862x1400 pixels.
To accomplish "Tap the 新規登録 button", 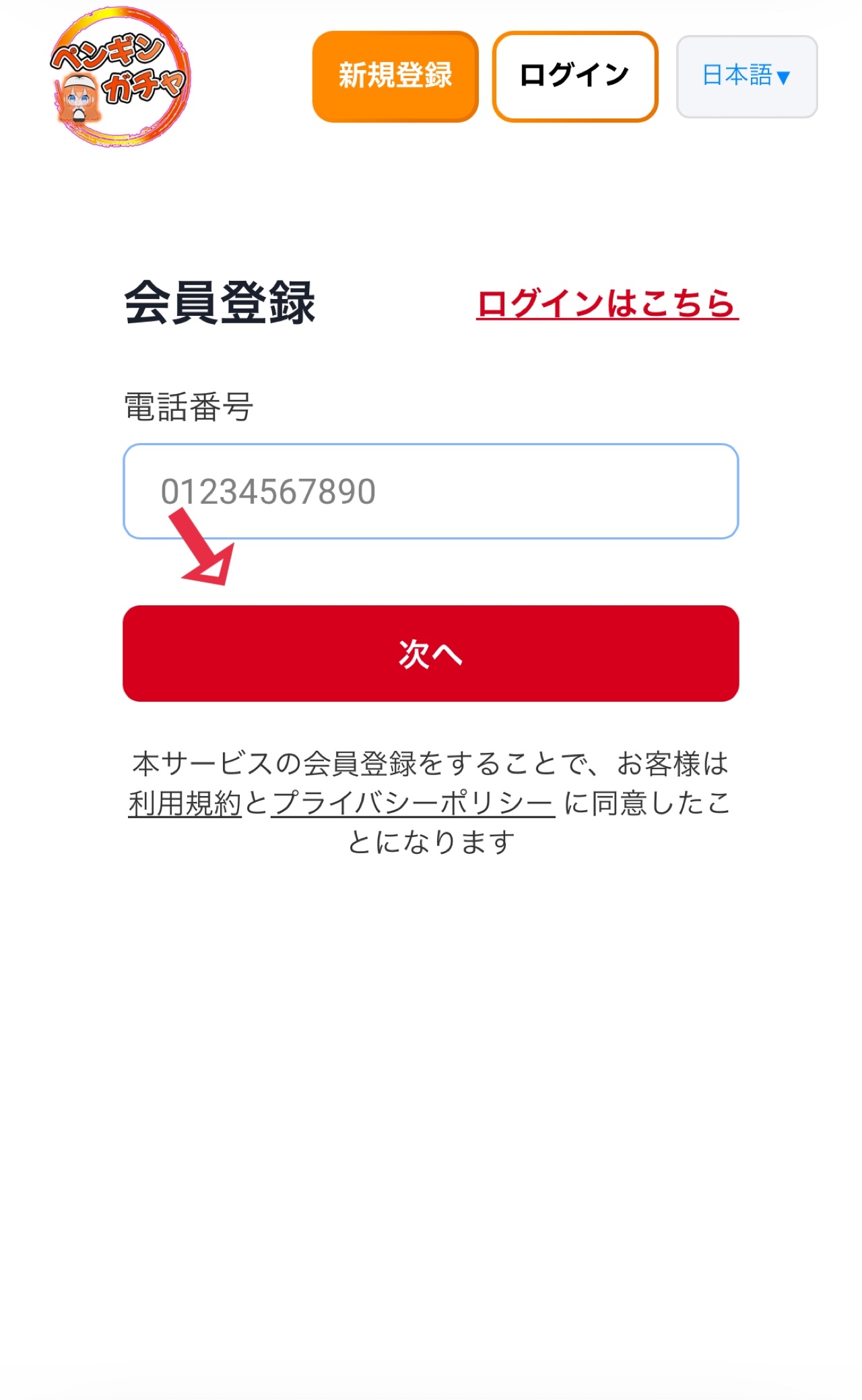I will click(x=395, y=76).
